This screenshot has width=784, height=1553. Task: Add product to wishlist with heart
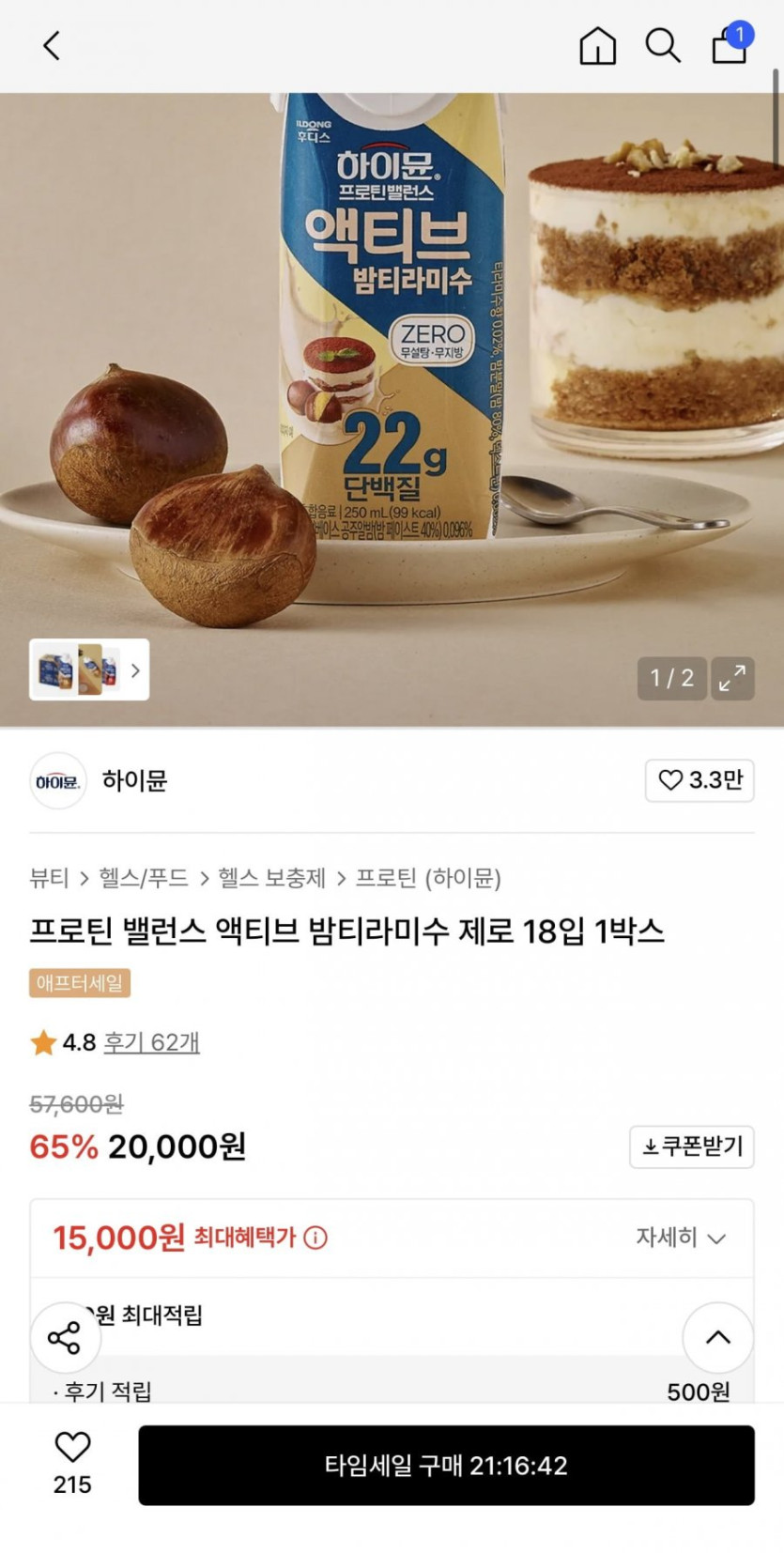coord(72,1448)
